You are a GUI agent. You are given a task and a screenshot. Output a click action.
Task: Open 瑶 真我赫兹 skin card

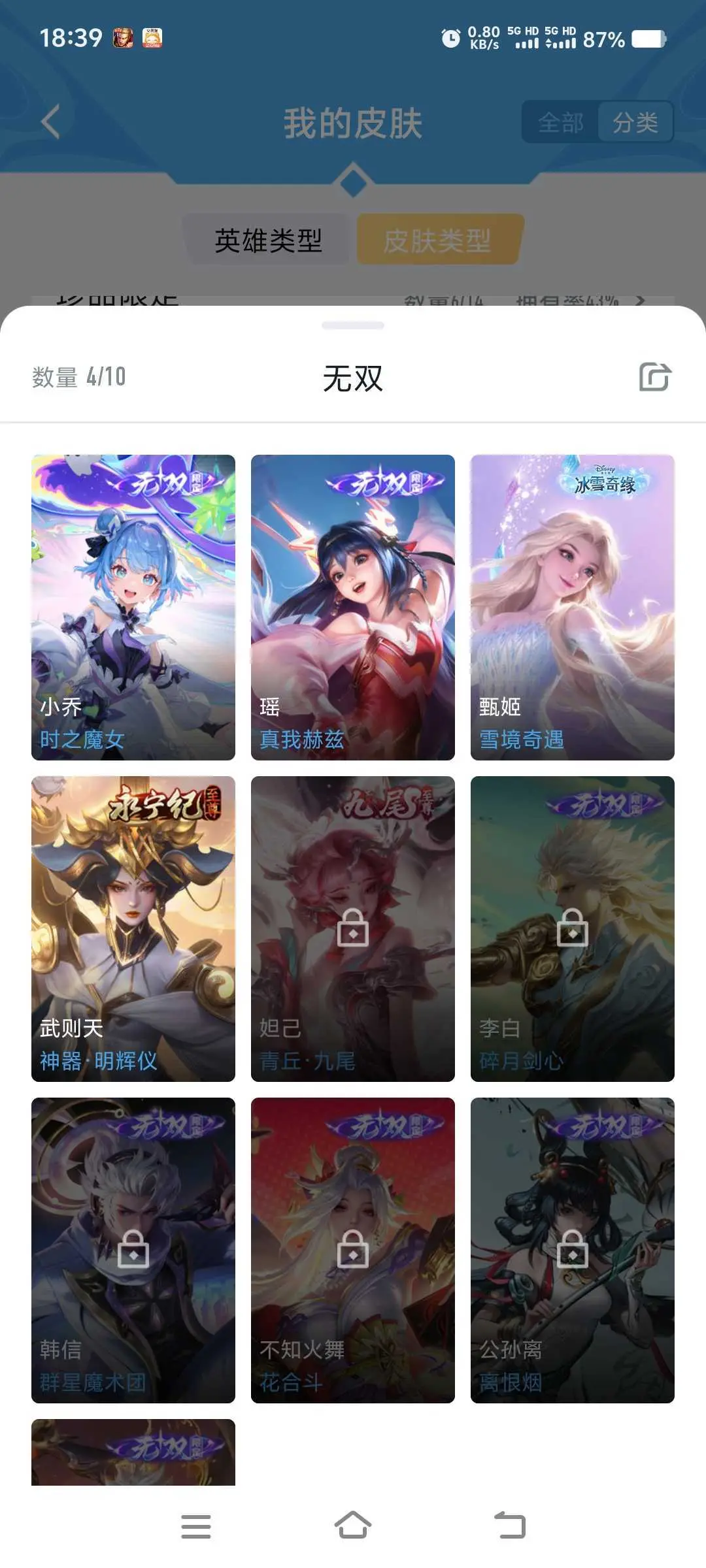[353, 608]
